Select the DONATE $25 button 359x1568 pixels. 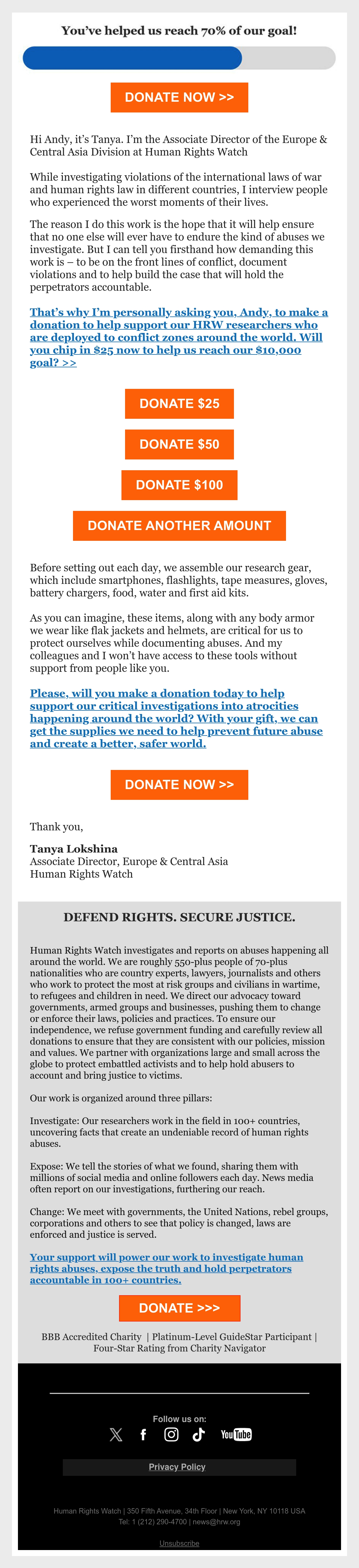[x=180, y=404]
